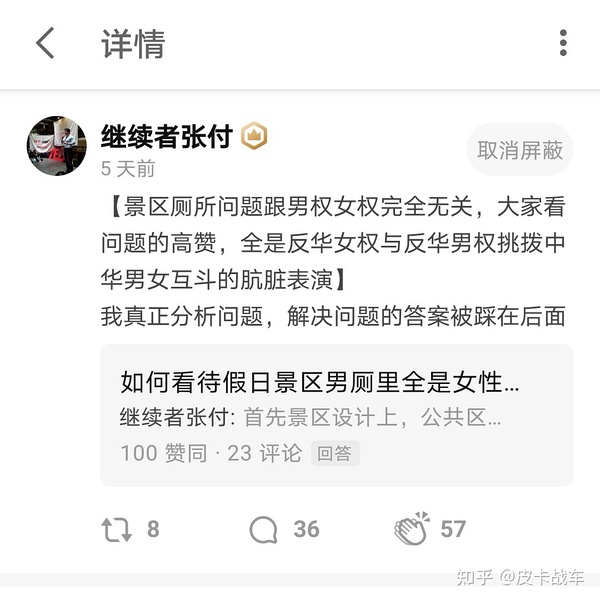Open 继续者张付's profile avatar
600x602 pixels.
pyautogui.click(x=56, y=145)
